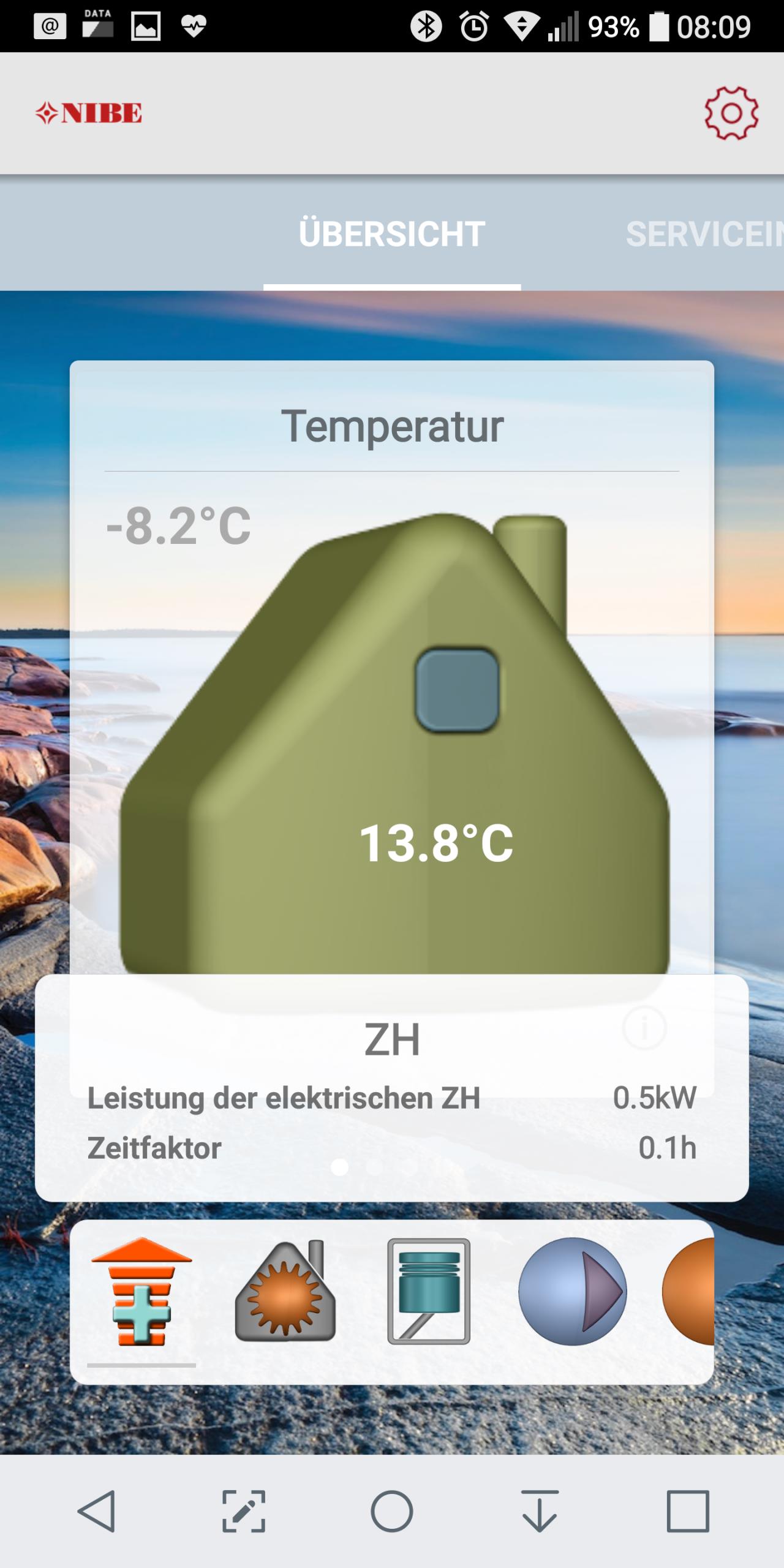Screen dimensions: 784x1568
Task: Open the temperature info icon
Action: [x=644, y=1028]
